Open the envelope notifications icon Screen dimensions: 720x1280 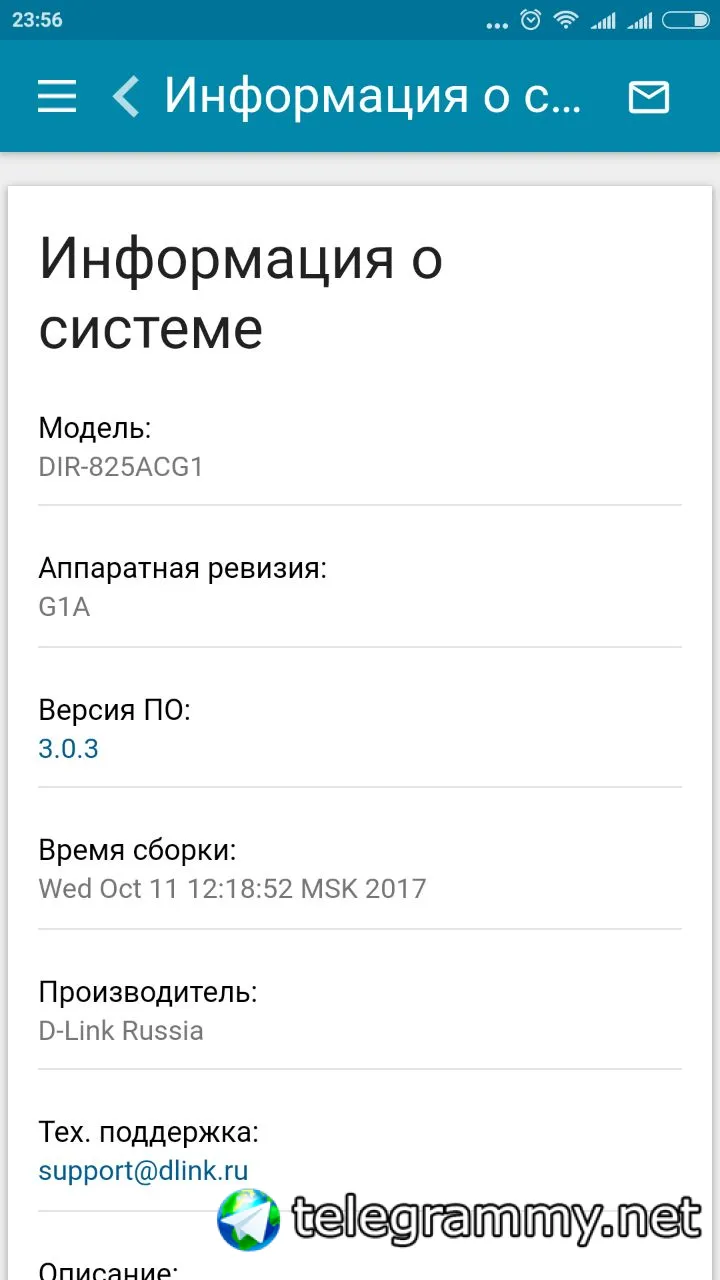pyautogui.click(x=648, y=96)
